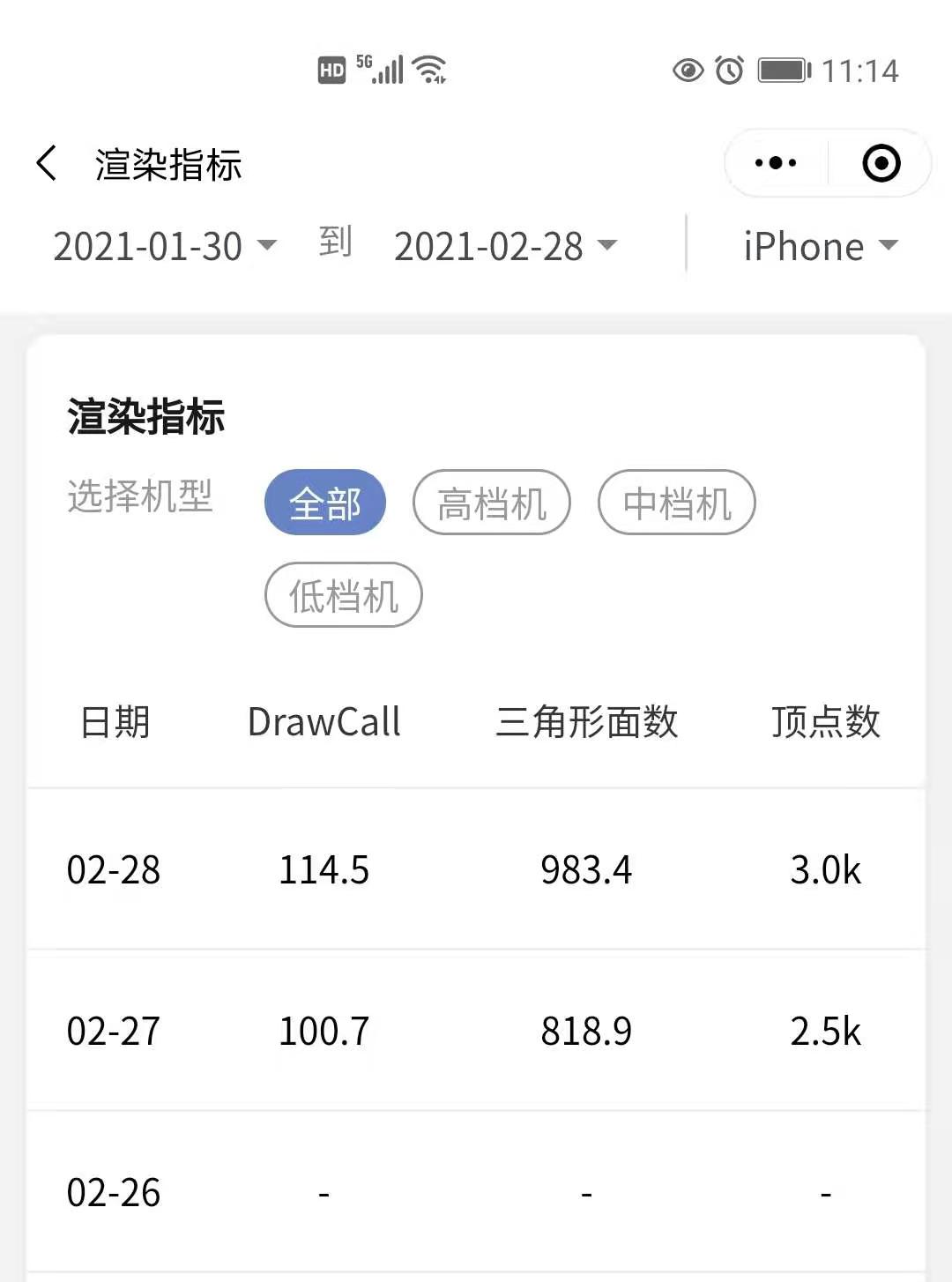Open the mini program more-options menu
Image resolution: width=952 pixels, height=1282 pixels.
(x=776, y=163)
